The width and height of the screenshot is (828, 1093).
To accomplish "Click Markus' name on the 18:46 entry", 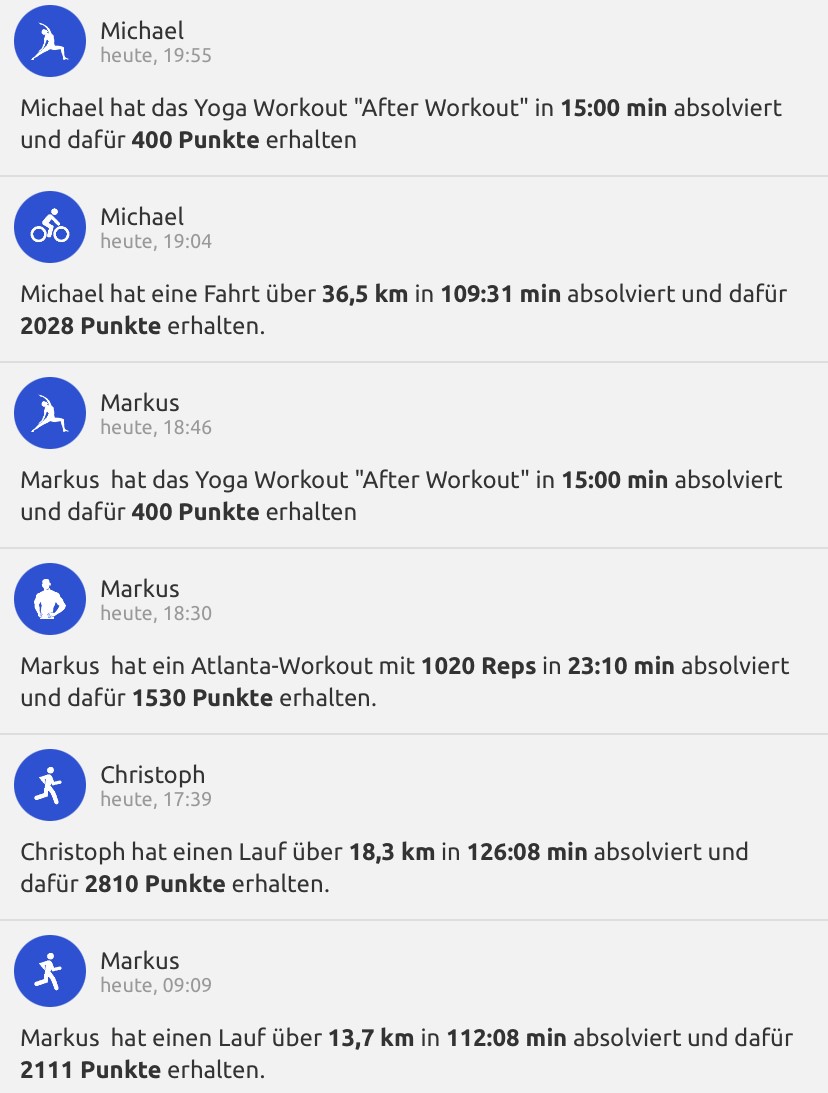I will pos(137,402).
